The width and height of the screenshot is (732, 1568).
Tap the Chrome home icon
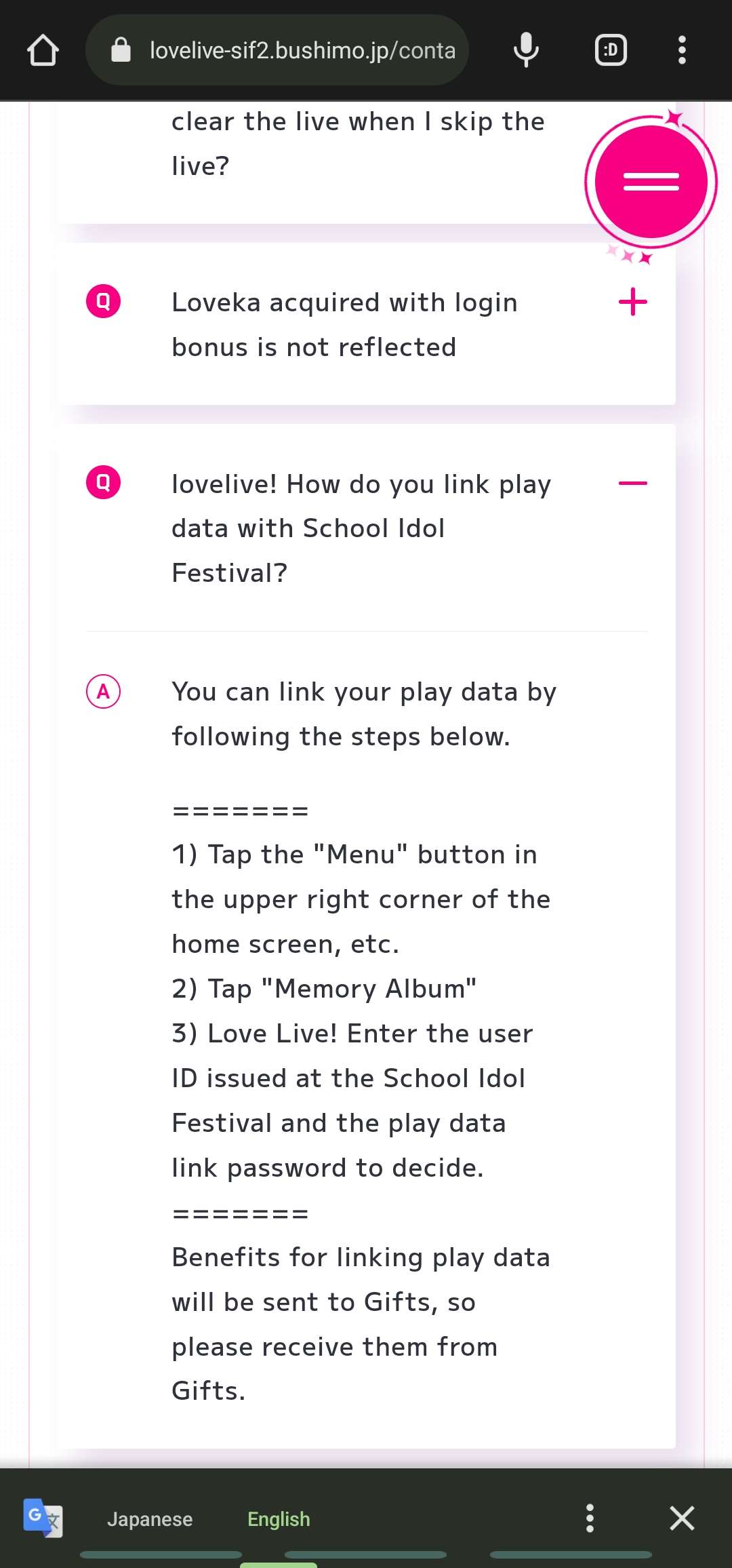point(43,50)
